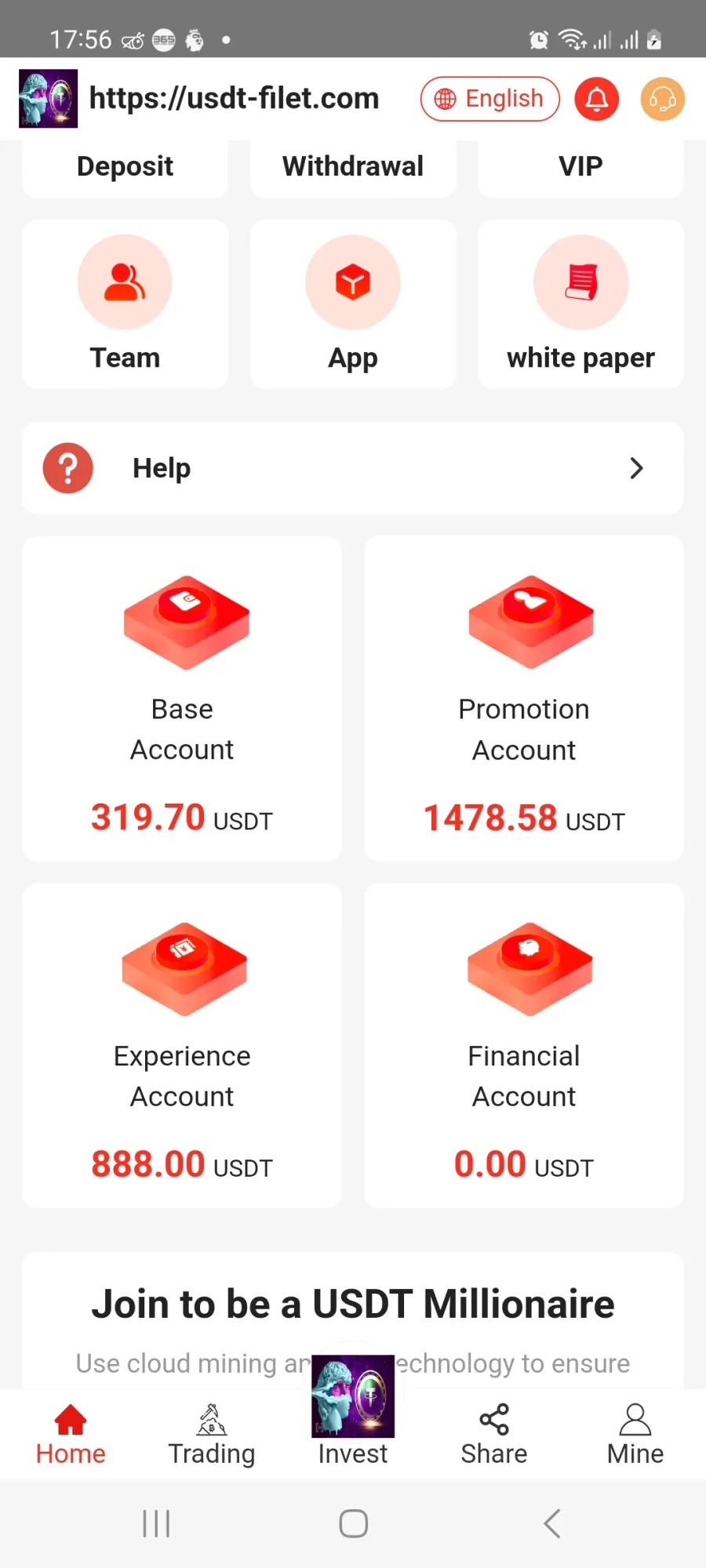The width and height of the screenshot is (706, 1568).
Task: Open the Help row
Action: (x=353, y=468)
